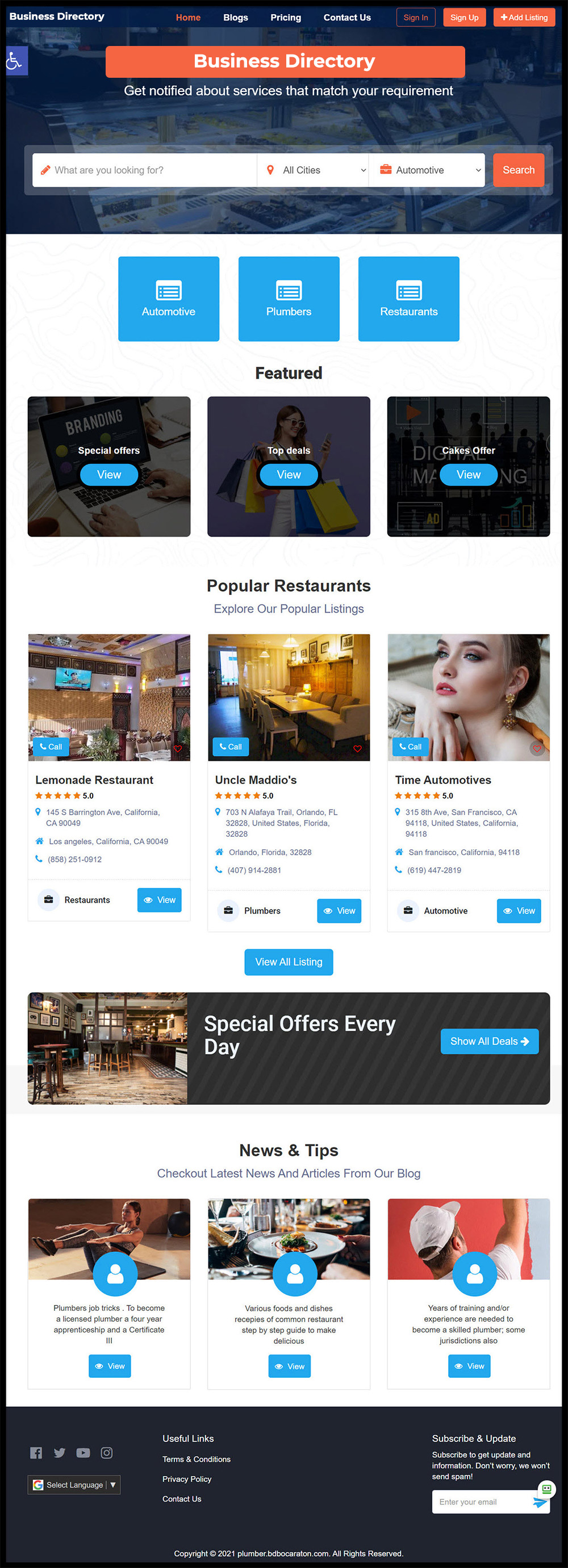
Task: View the Time Automotives listing
Action: click(519, 911)
